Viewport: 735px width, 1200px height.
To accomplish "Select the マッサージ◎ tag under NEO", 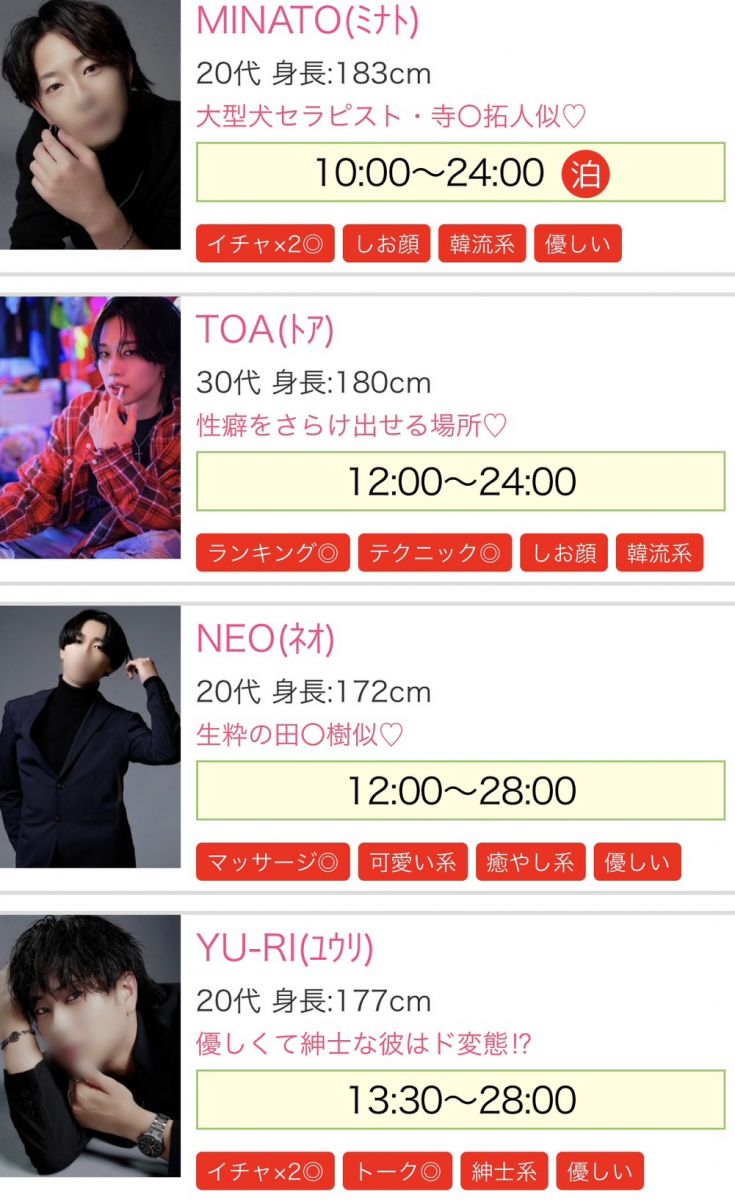I will (273, 862).
